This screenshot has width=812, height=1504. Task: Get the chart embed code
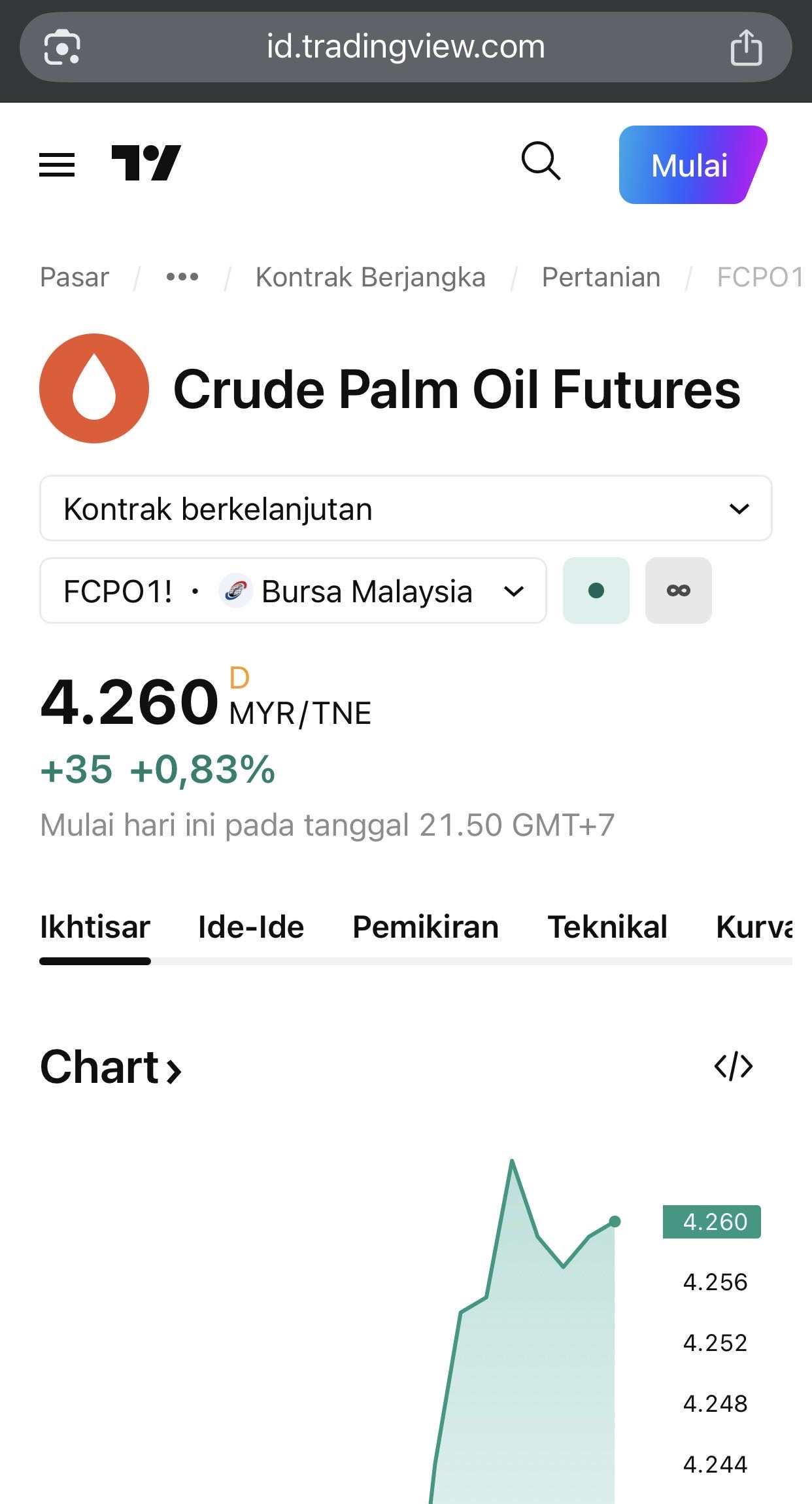(x=734, y=1067)
